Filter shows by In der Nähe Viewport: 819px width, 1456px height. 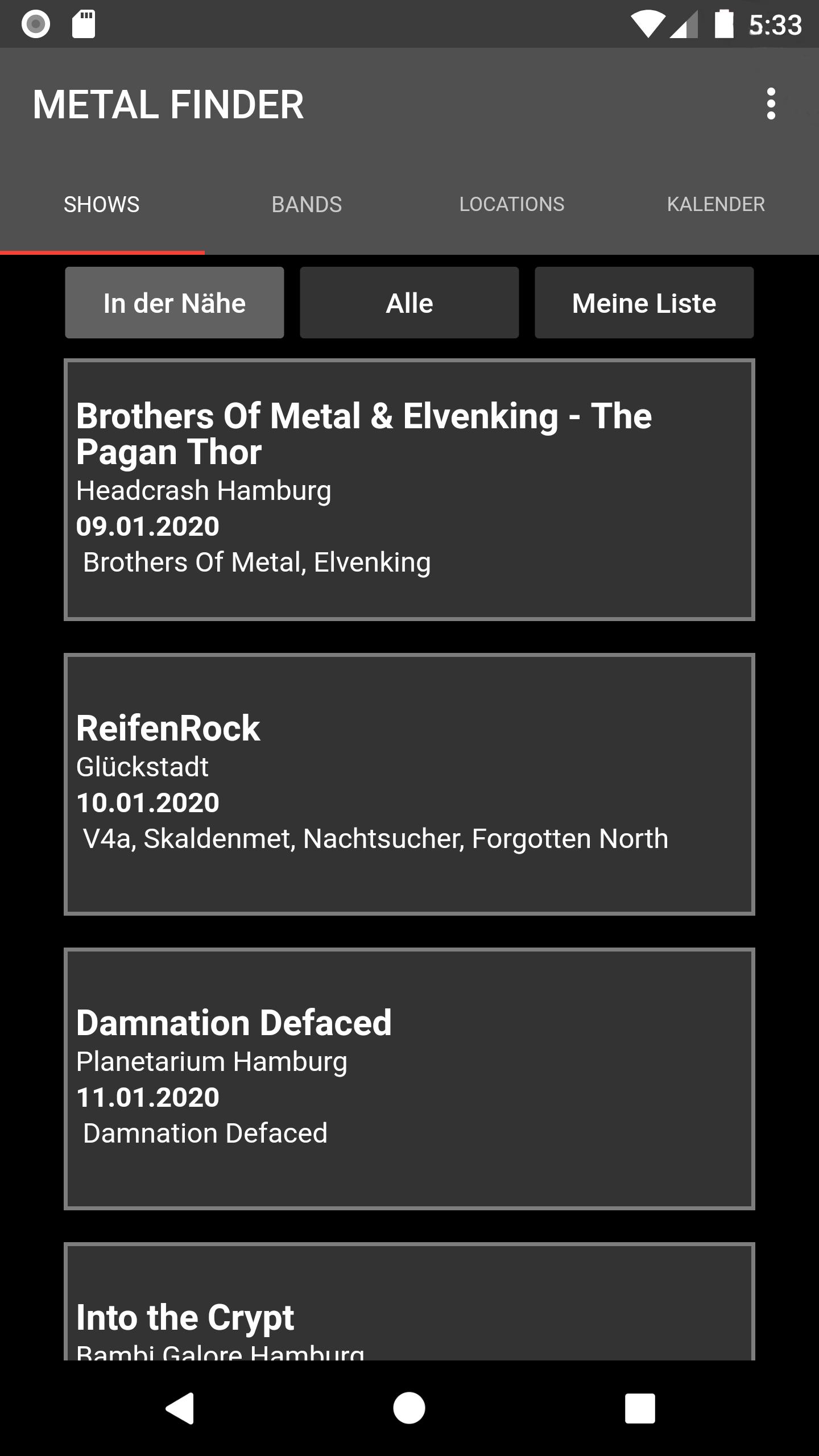175,303
